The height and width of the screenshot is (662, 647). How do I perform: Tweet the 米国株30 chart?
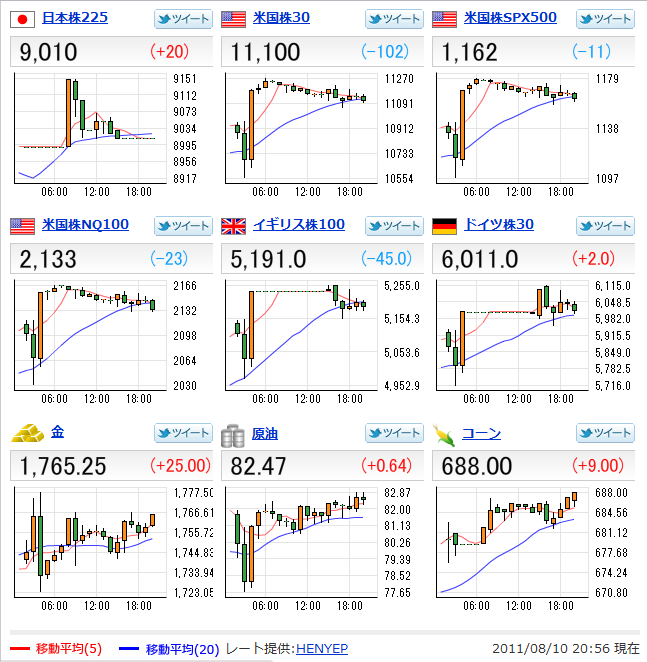pos(394,19)
